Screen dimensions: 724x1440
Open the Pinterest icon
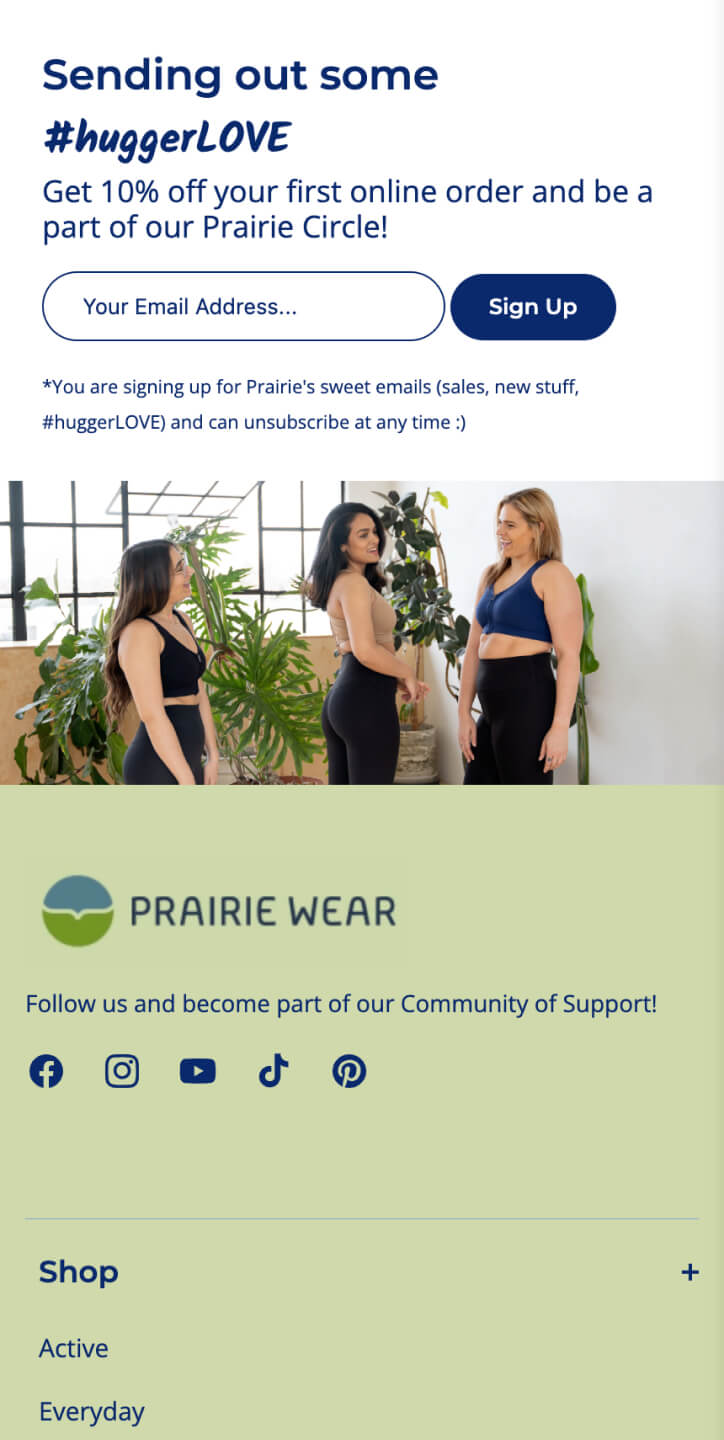point(349,1071)
